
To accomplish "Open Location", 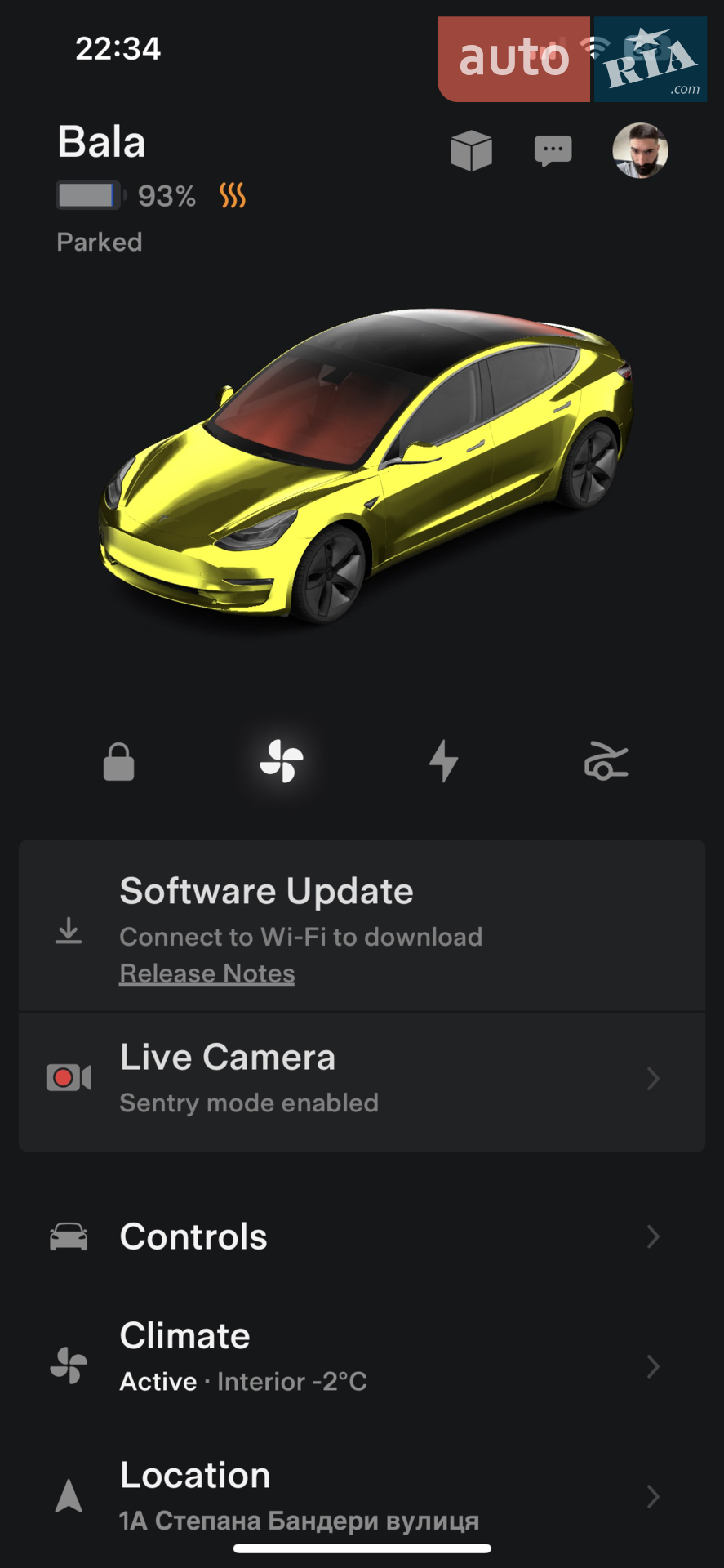I will (362, 1496).
